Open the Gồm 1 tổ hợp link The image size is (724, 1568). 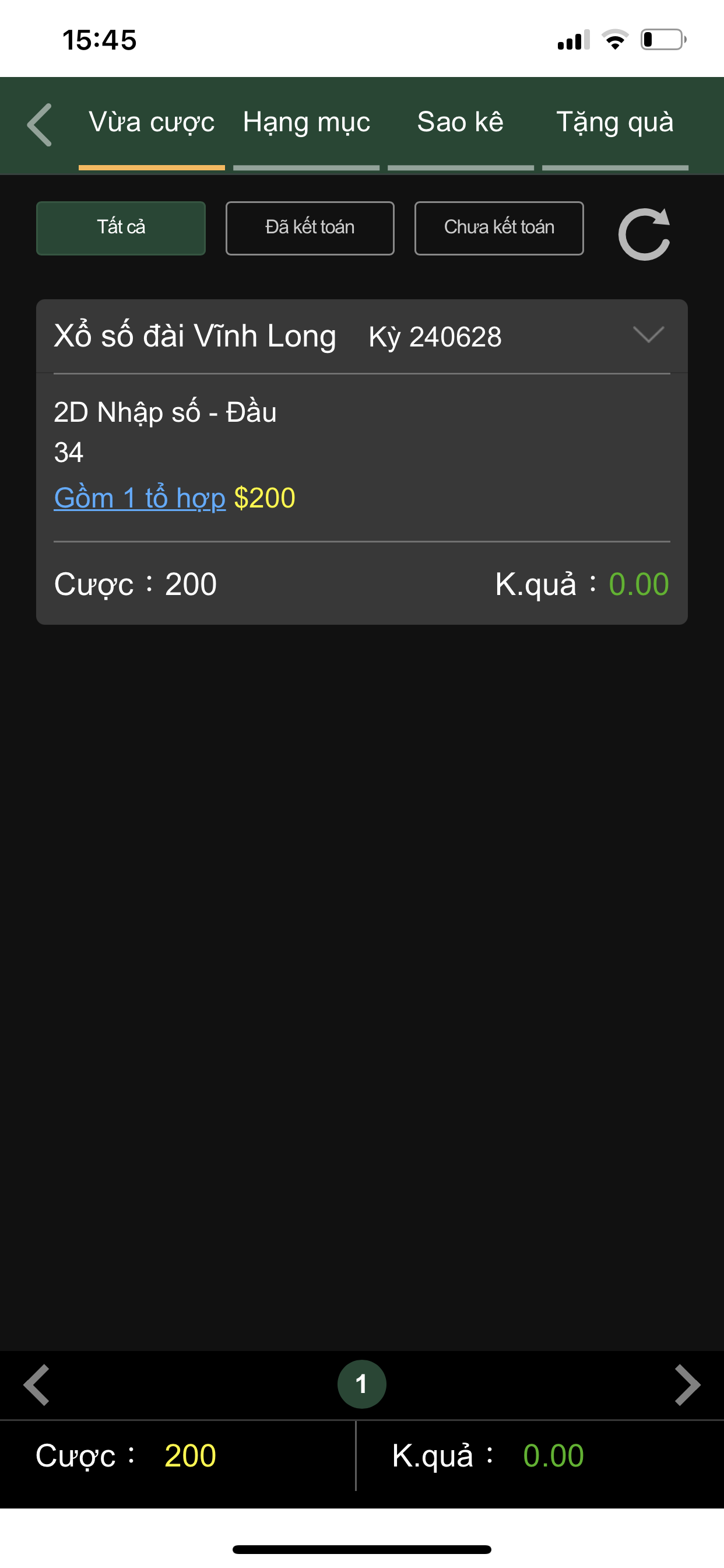(140, 498)
